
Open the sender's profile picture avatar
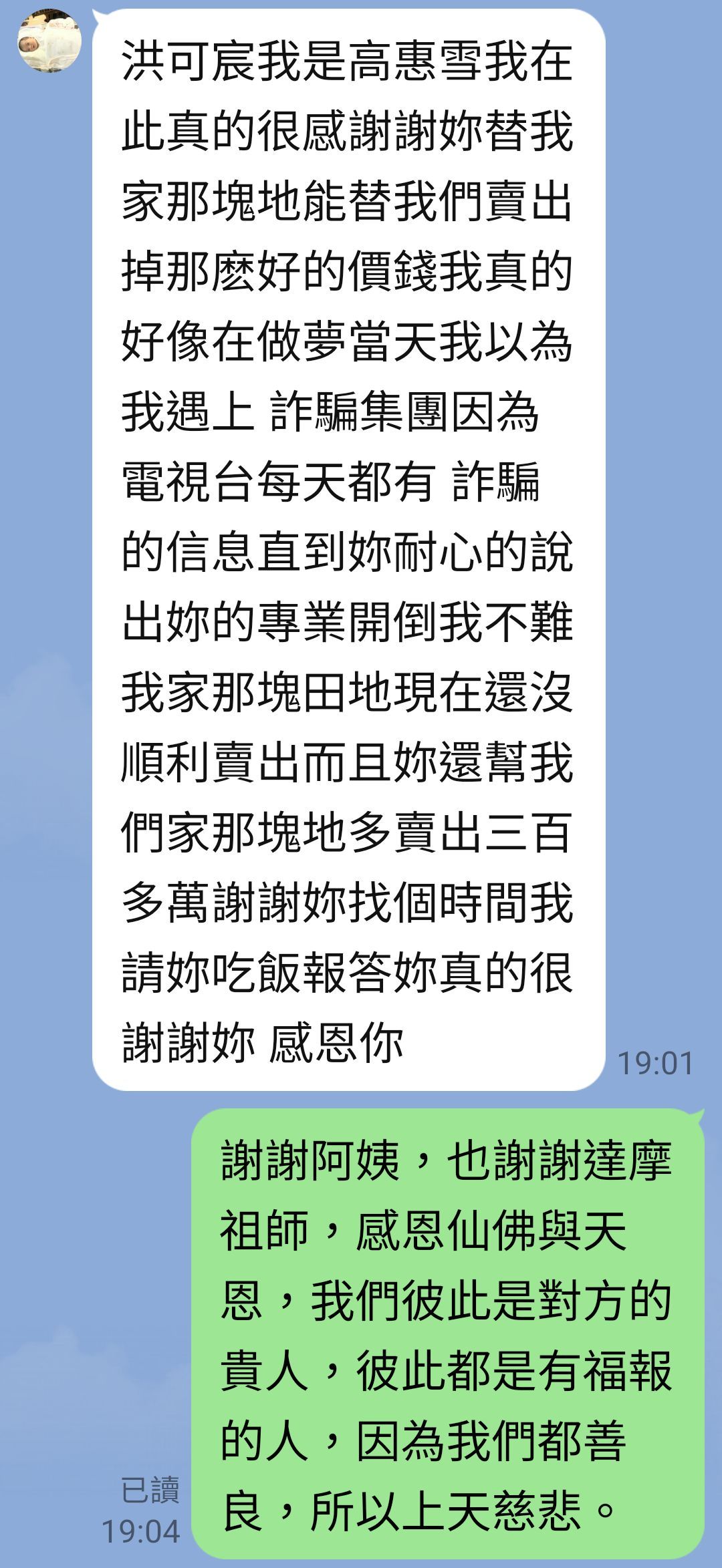click(x=49, y=41)
